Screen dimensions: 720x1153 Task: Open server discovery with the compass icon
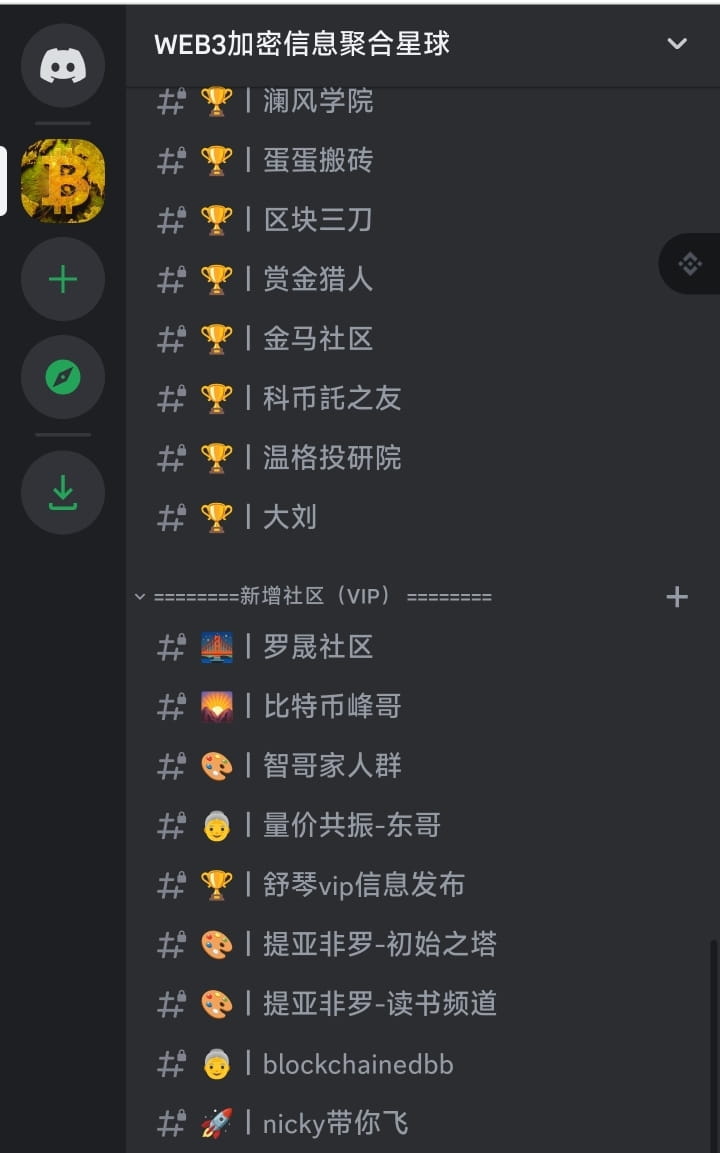pyautogui.click(x=62, y=378)
